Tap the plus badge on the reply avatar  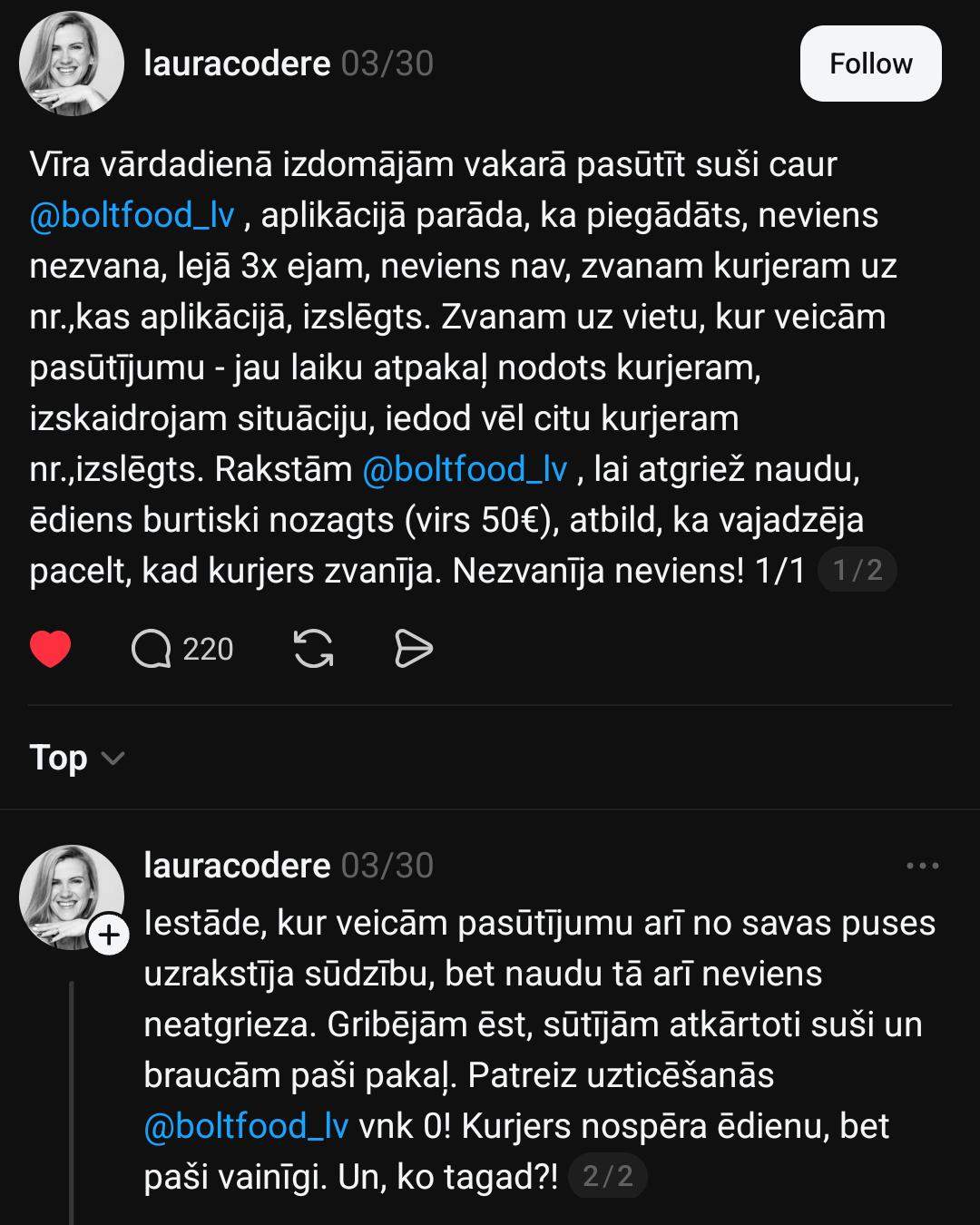pos(109,935)
